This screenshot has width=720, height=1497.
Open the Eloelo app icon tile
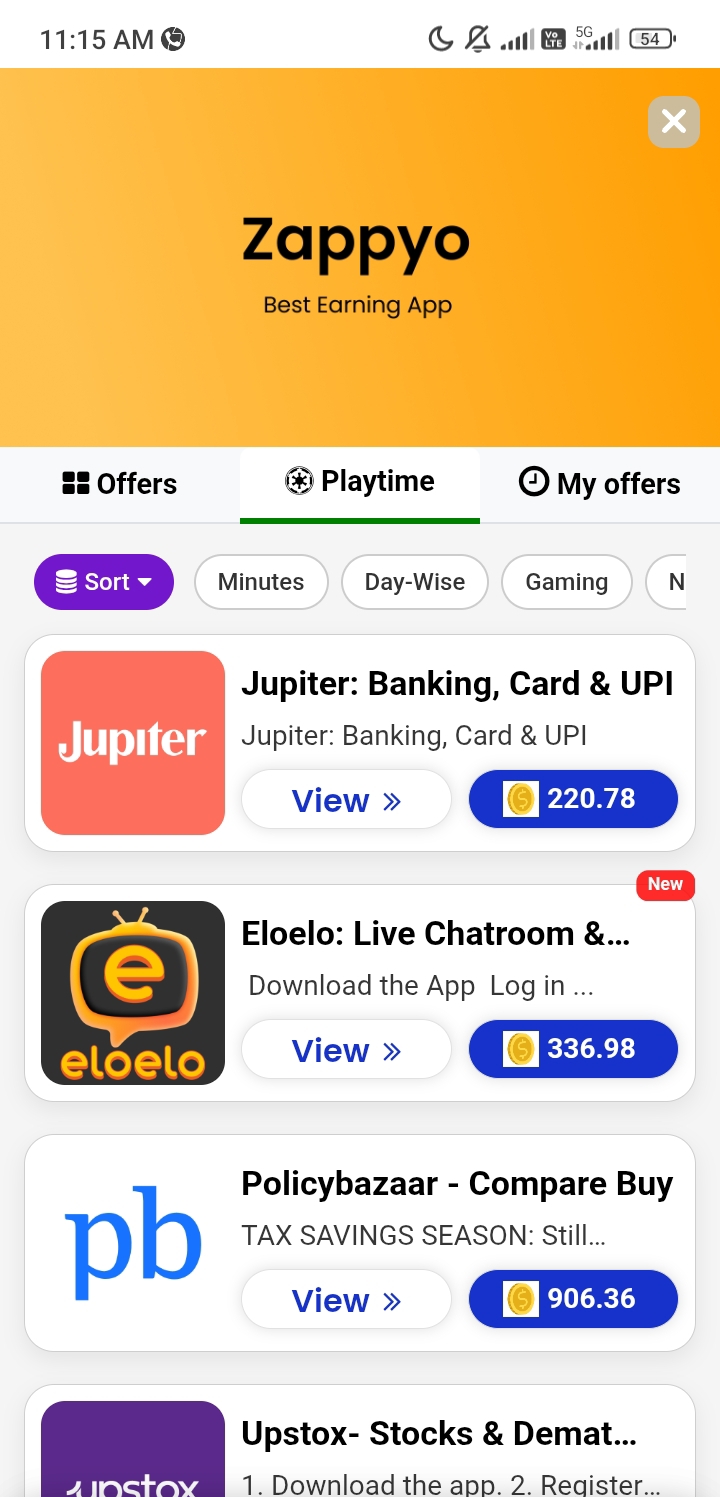(x=133, y=993)
